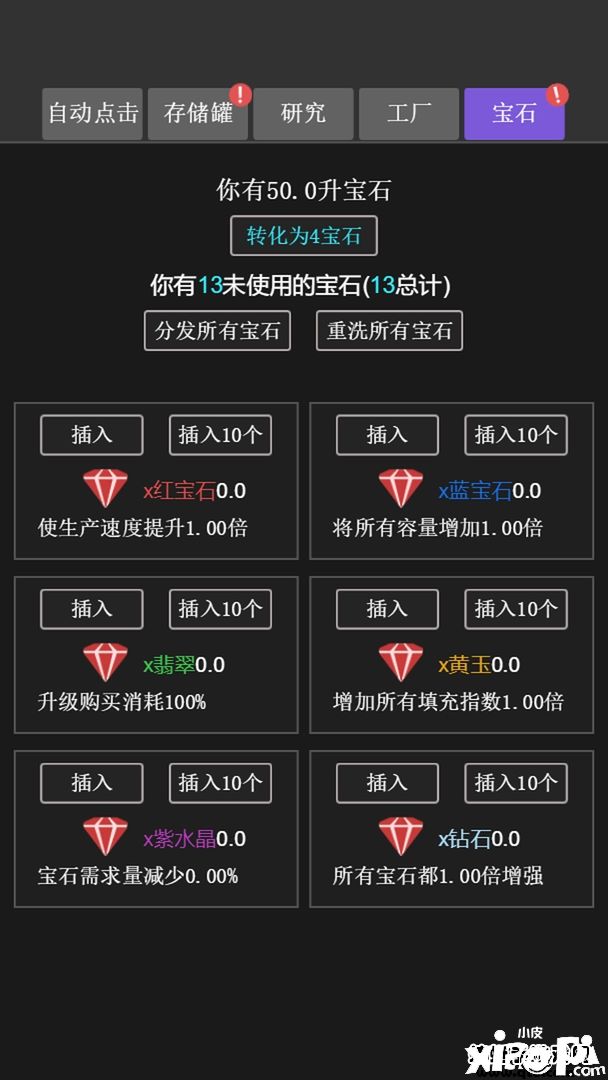Insert 10 gems into 黄玉

point(516,609)
